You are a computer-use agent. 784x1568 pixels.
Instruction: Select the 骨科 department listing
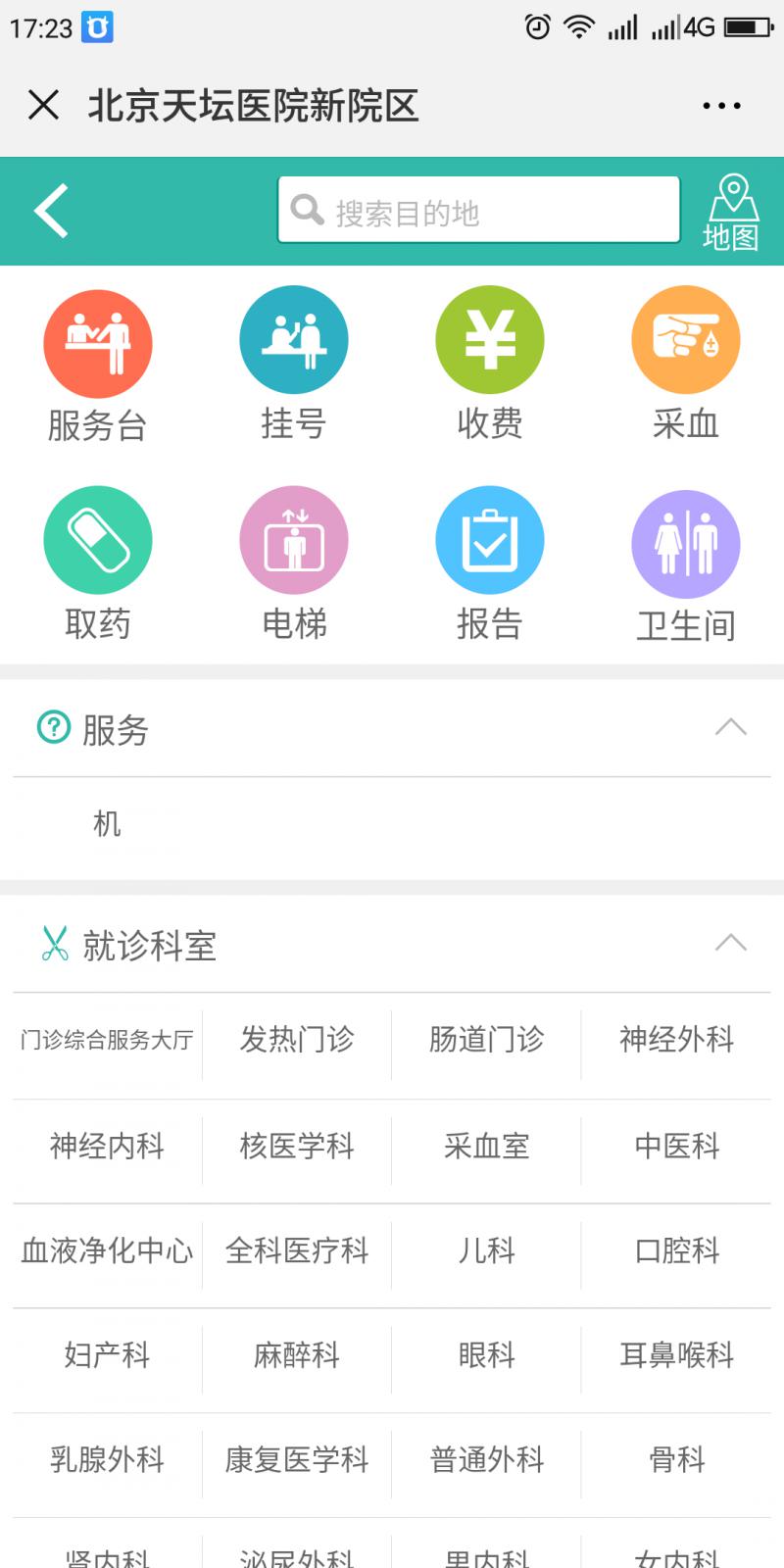[x=674, y=1460]
